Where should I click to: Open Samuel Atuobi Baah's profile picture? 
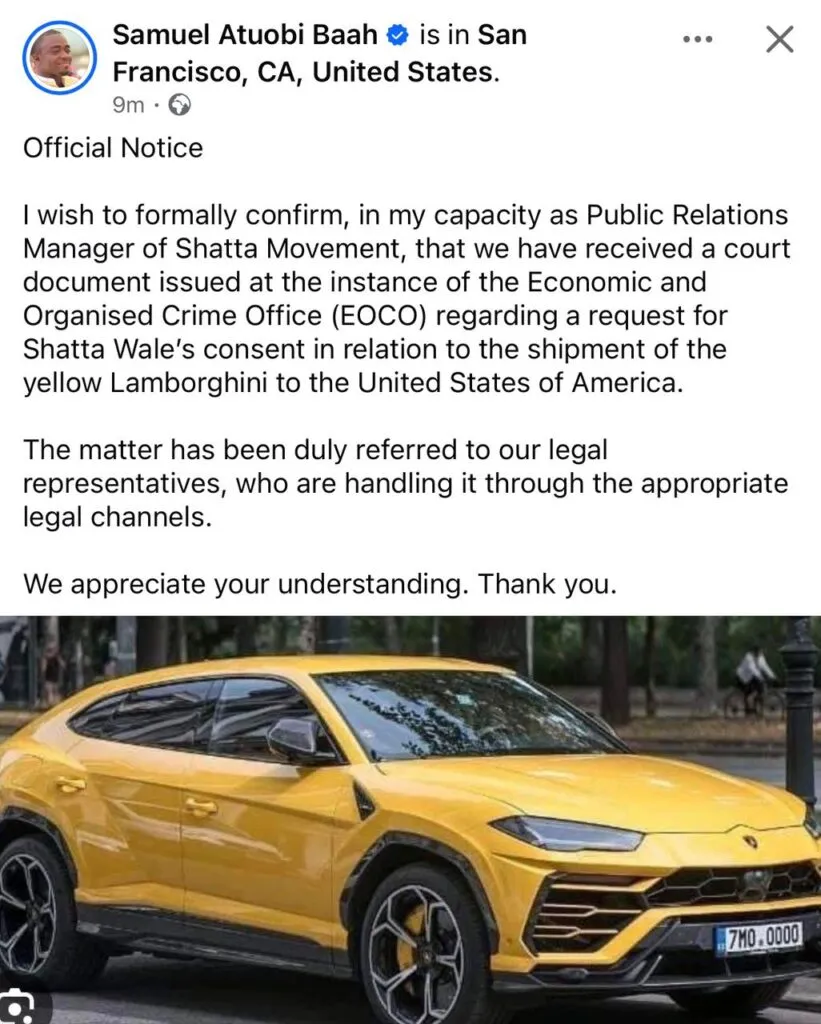(58, 58)
